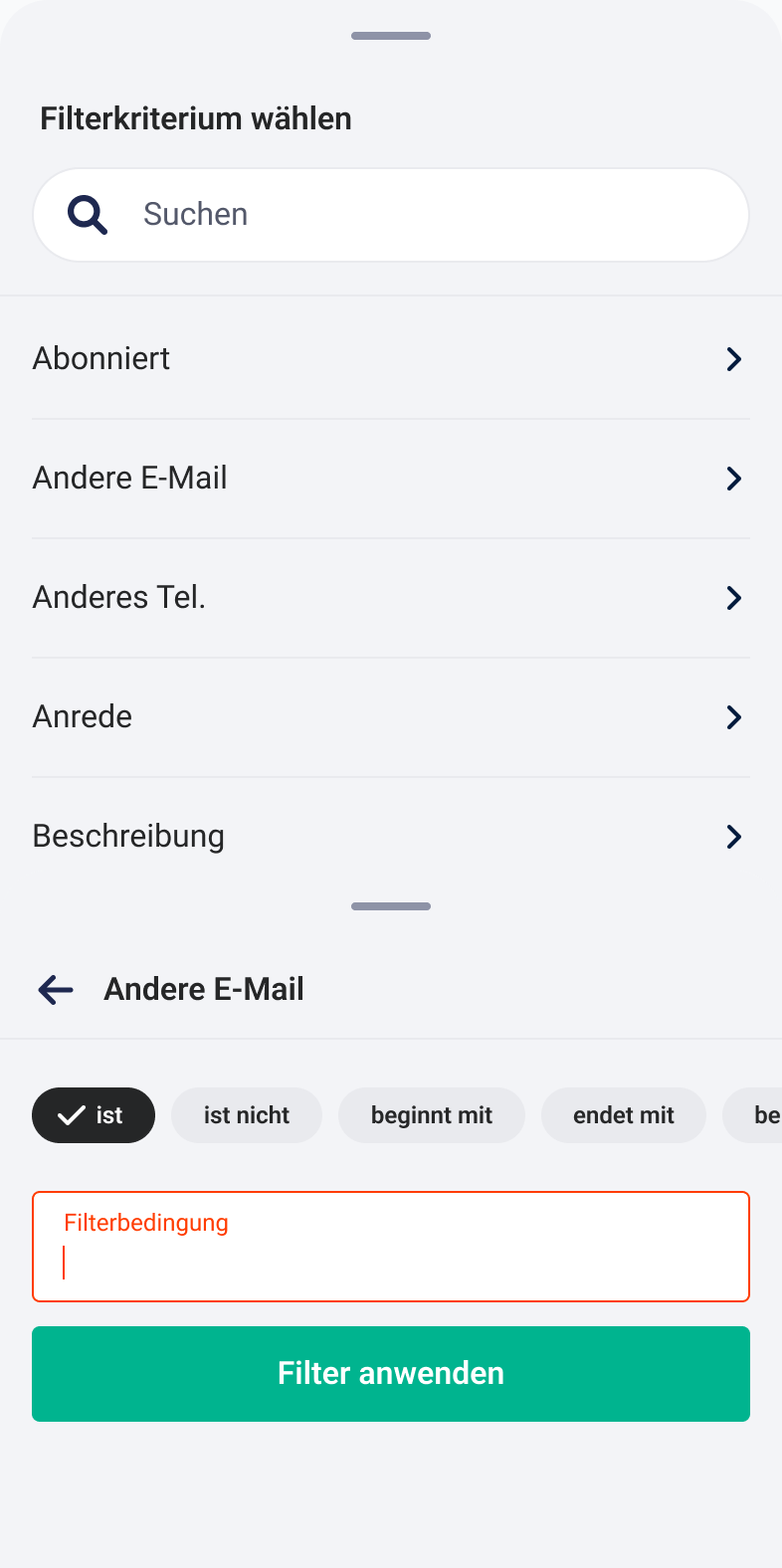Switch condition to "ist nicht"

[x=247, y=1115]
